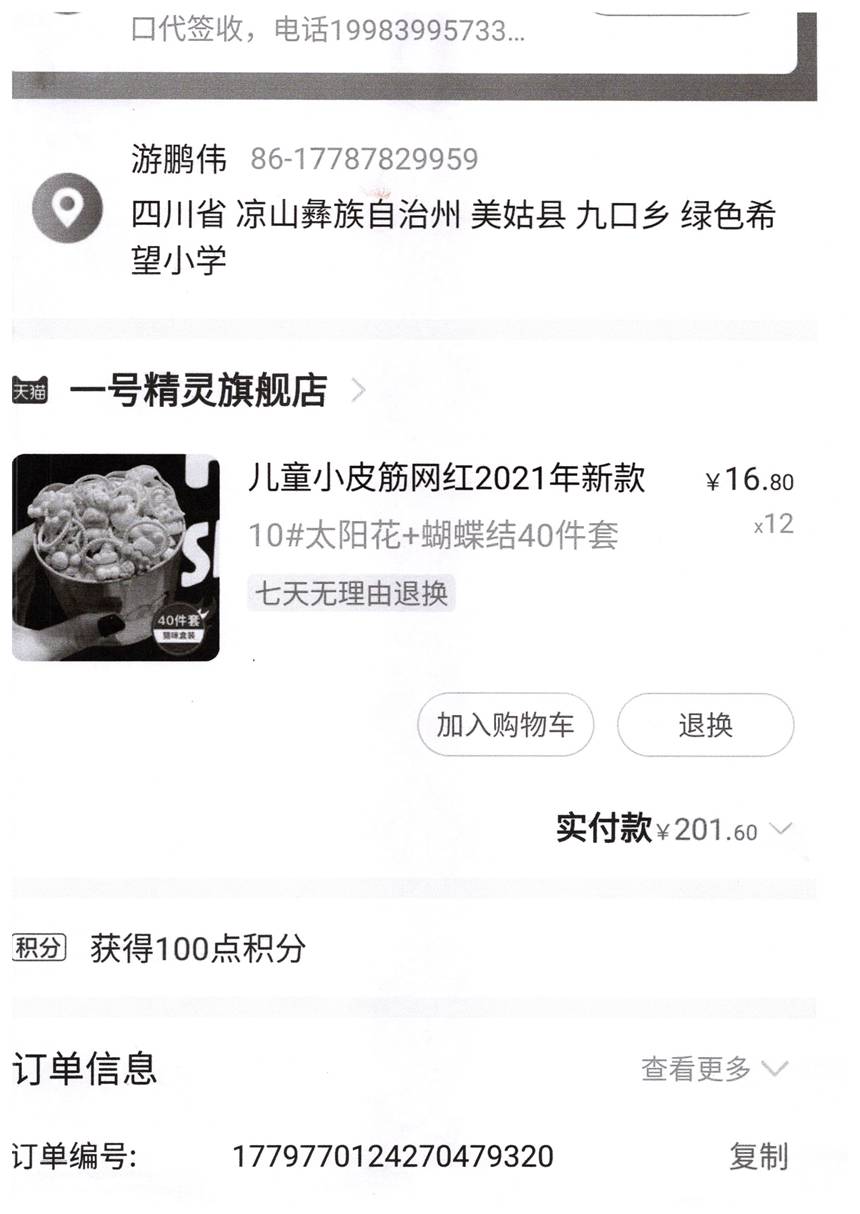Tap the 退换 button to request a return or exchange
Viewport: 860px width, 1214px height.
[705, 725]
